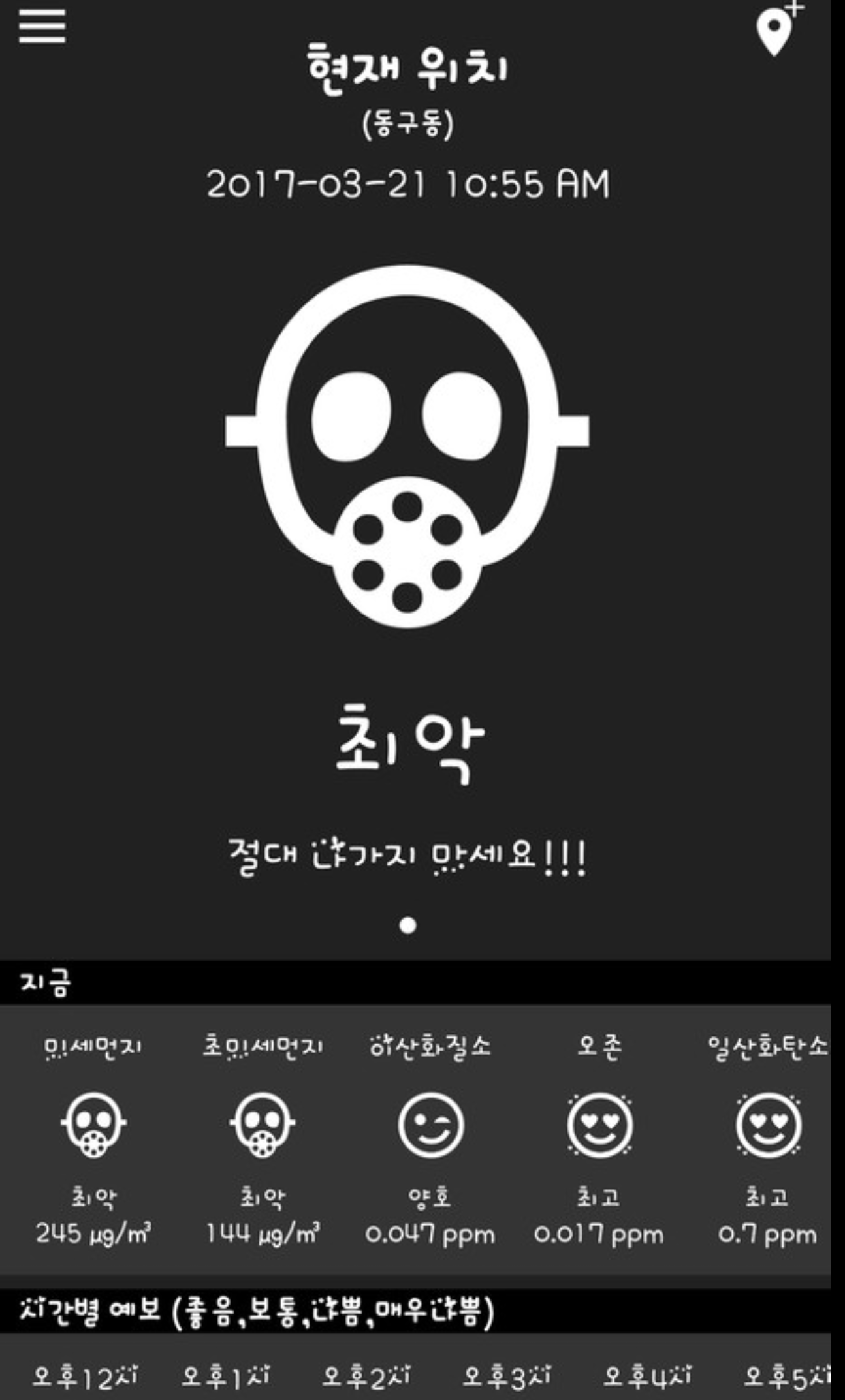Open the hamburger drawer menu
845x1400 pixels.
pos(42,26)
